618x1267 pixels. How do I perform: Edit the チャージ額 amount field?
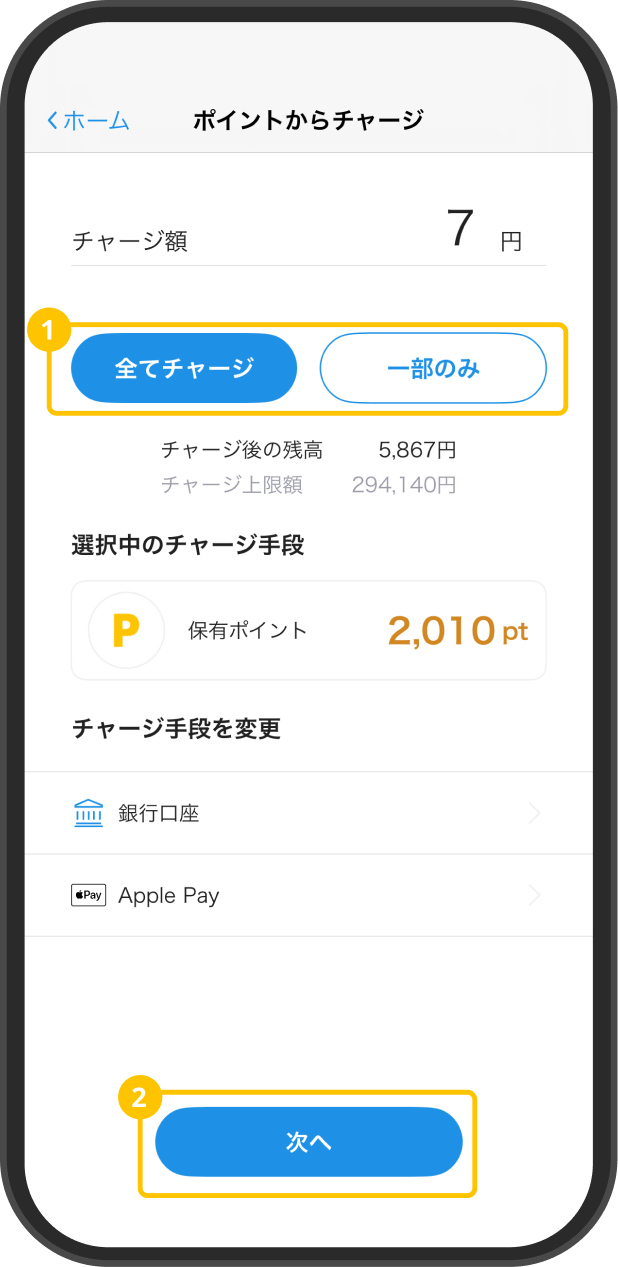click(309, 232)
